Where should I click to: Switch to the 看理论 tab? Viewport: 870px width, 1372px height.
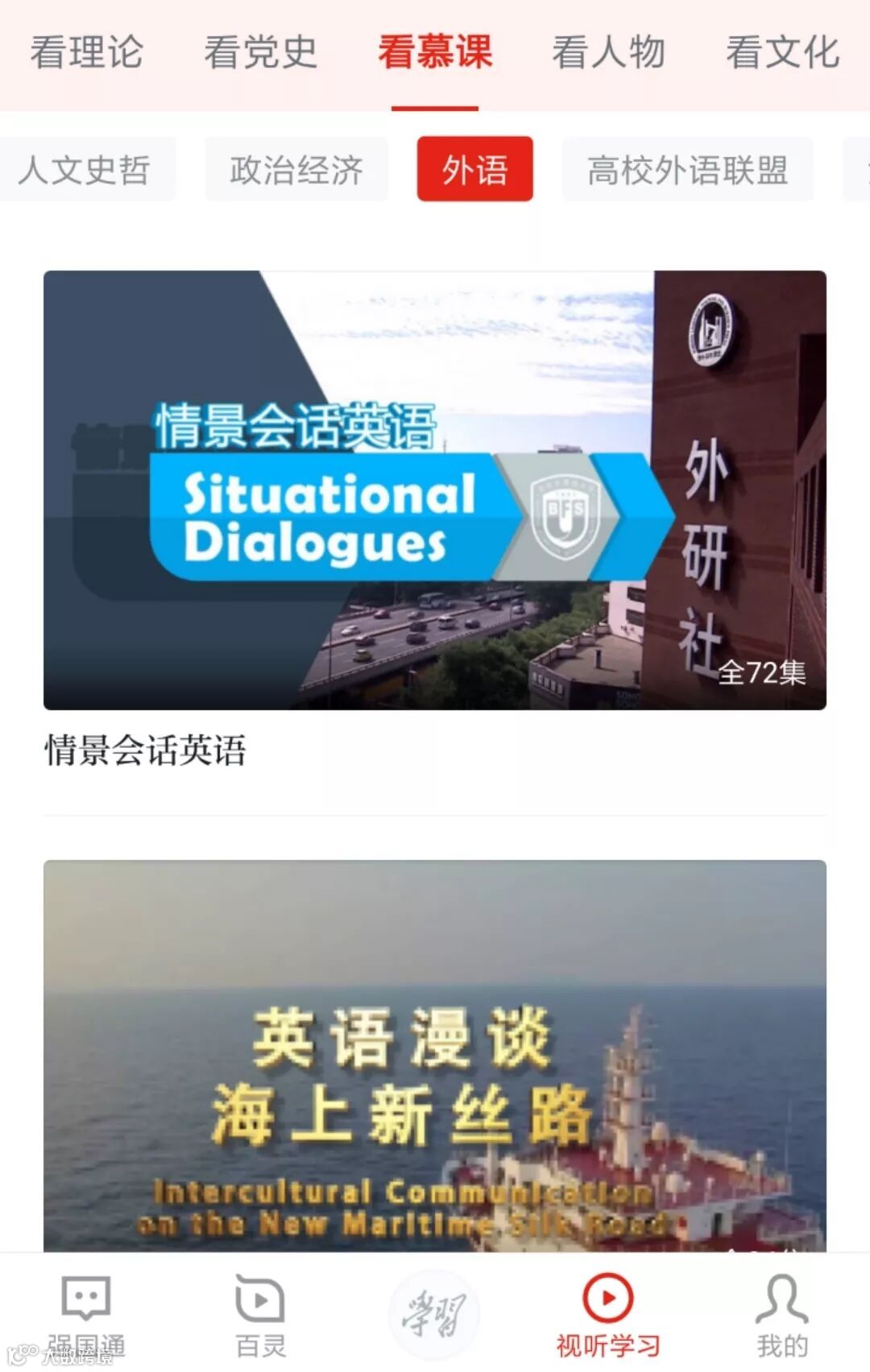click(x=86, y=52)
